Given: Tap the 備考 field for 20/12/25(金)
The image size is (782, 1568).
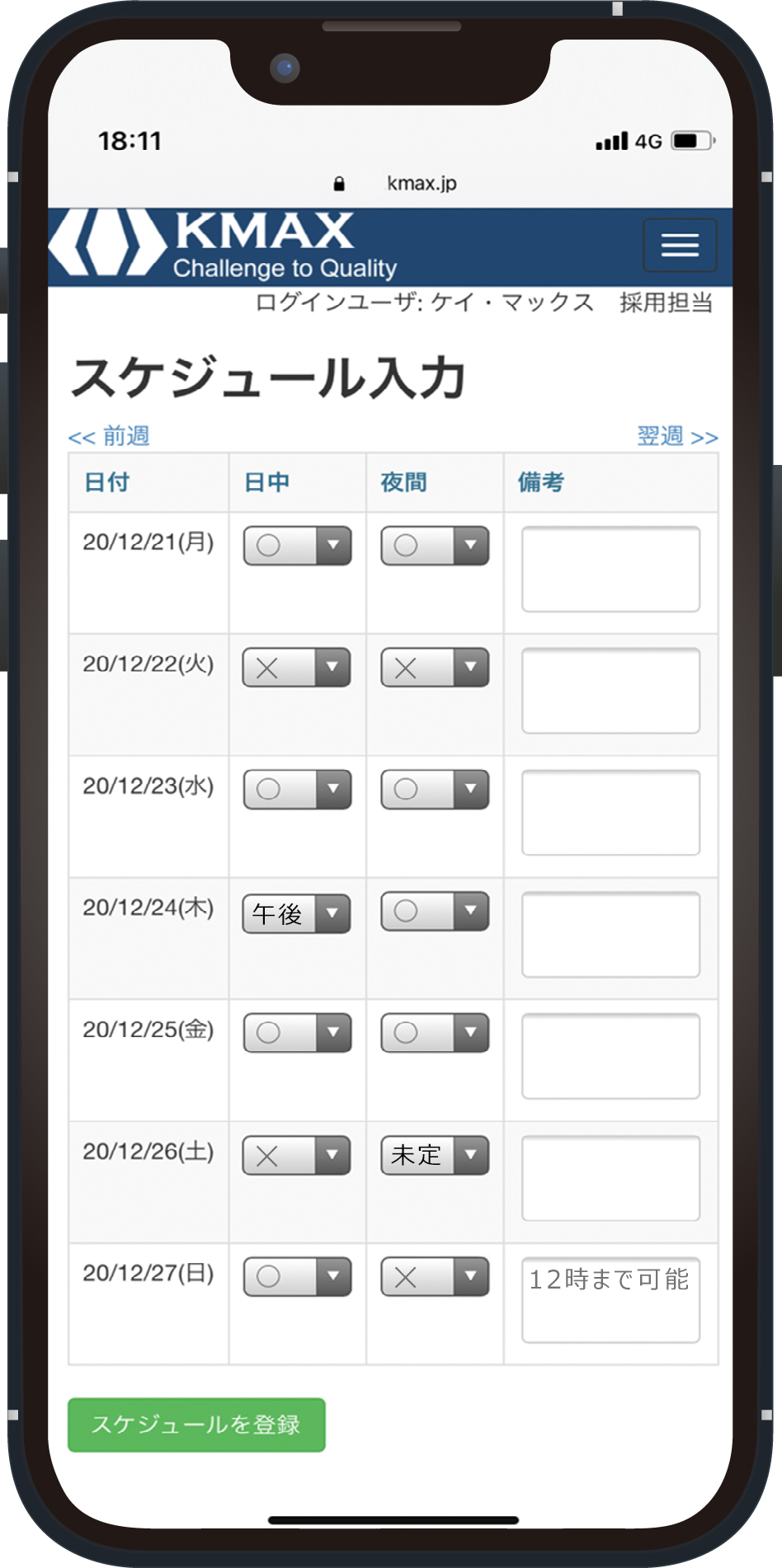Looking at the screenshot, I should click(x=611, y=1056).
